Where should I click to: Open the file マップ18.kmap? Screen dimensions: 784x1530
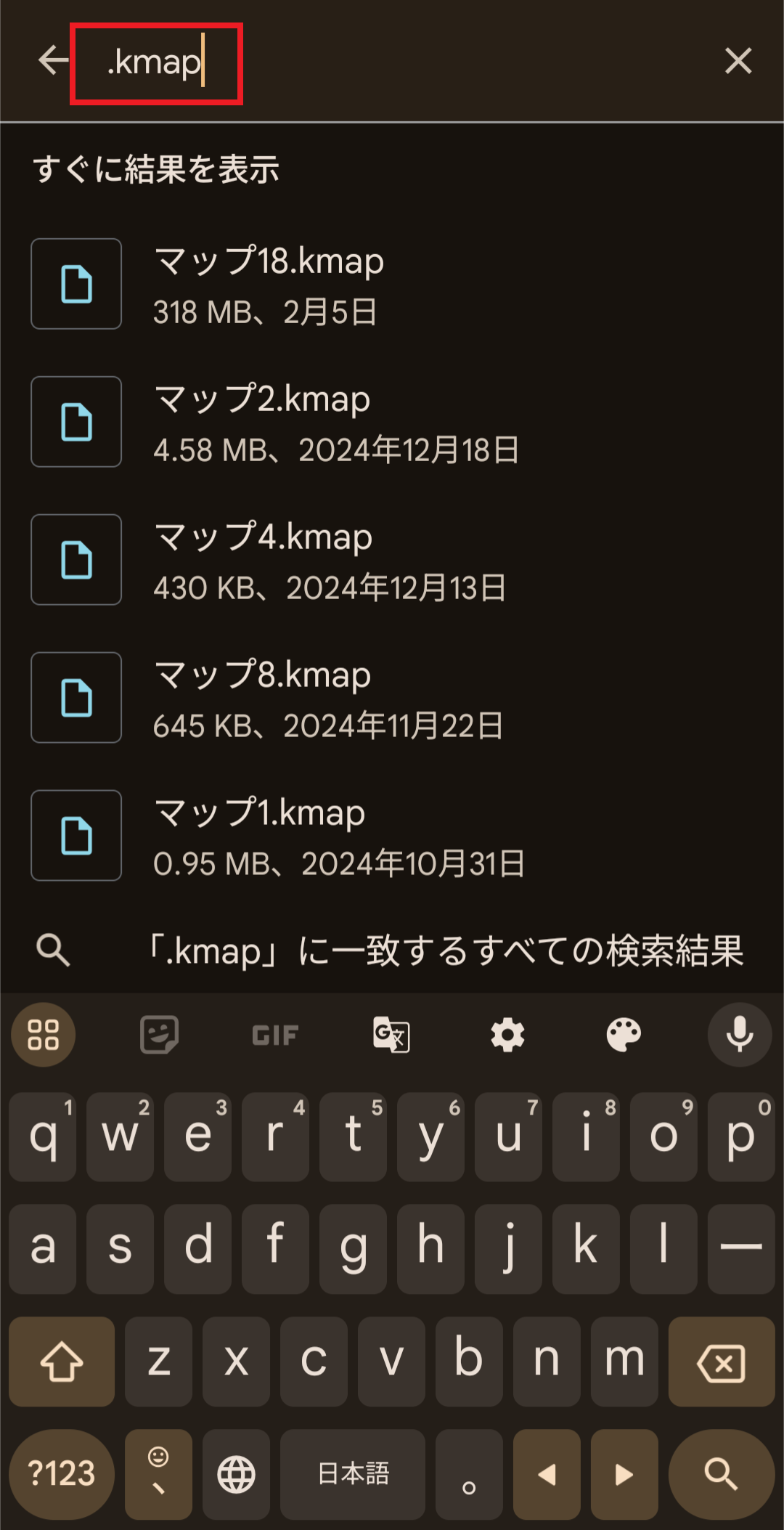[x=269, y=284]
